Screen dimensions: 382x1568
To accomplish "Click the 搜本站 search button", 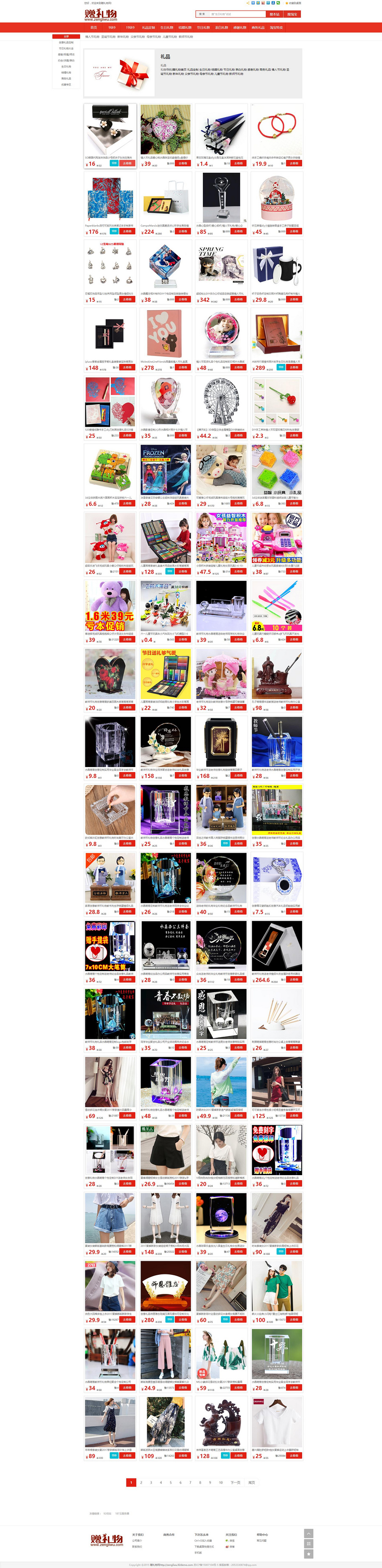I will [x=275, y=14].
